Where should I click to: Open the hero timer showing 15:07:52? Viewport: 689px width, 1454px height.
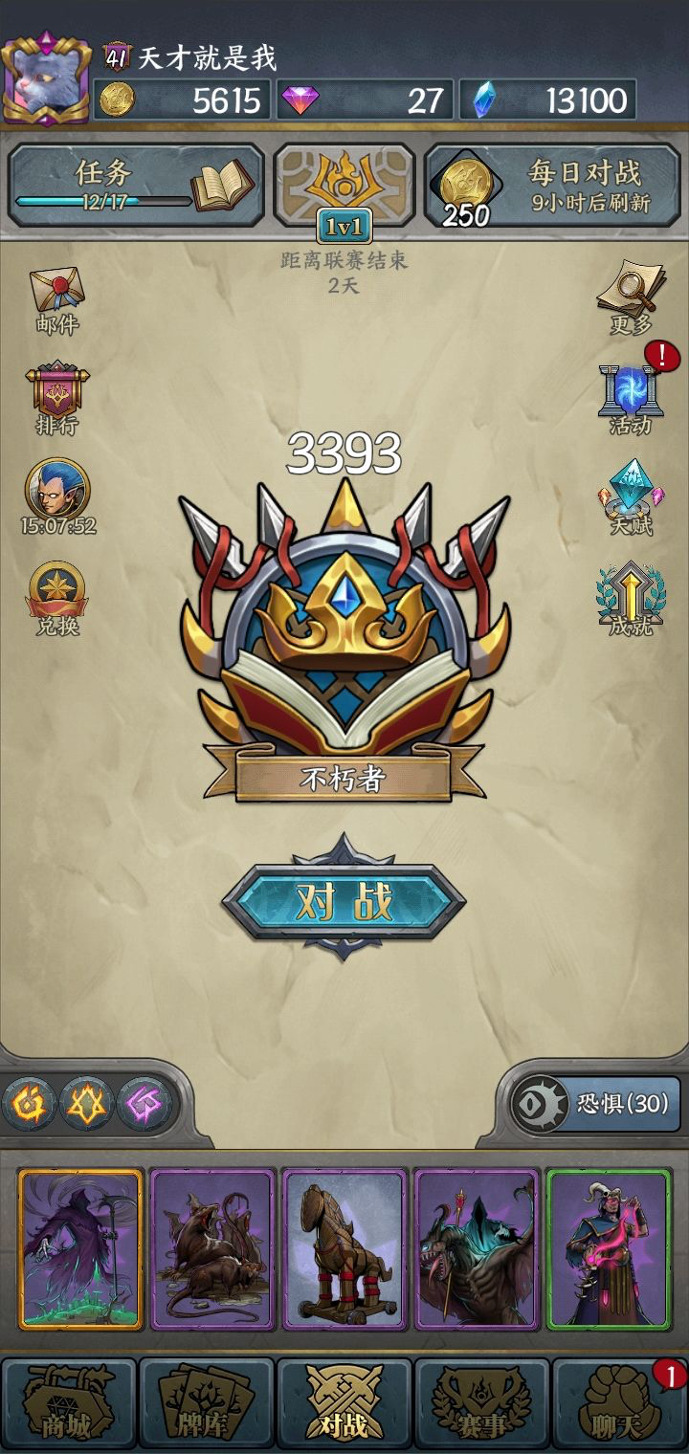[x=57, y=496]
